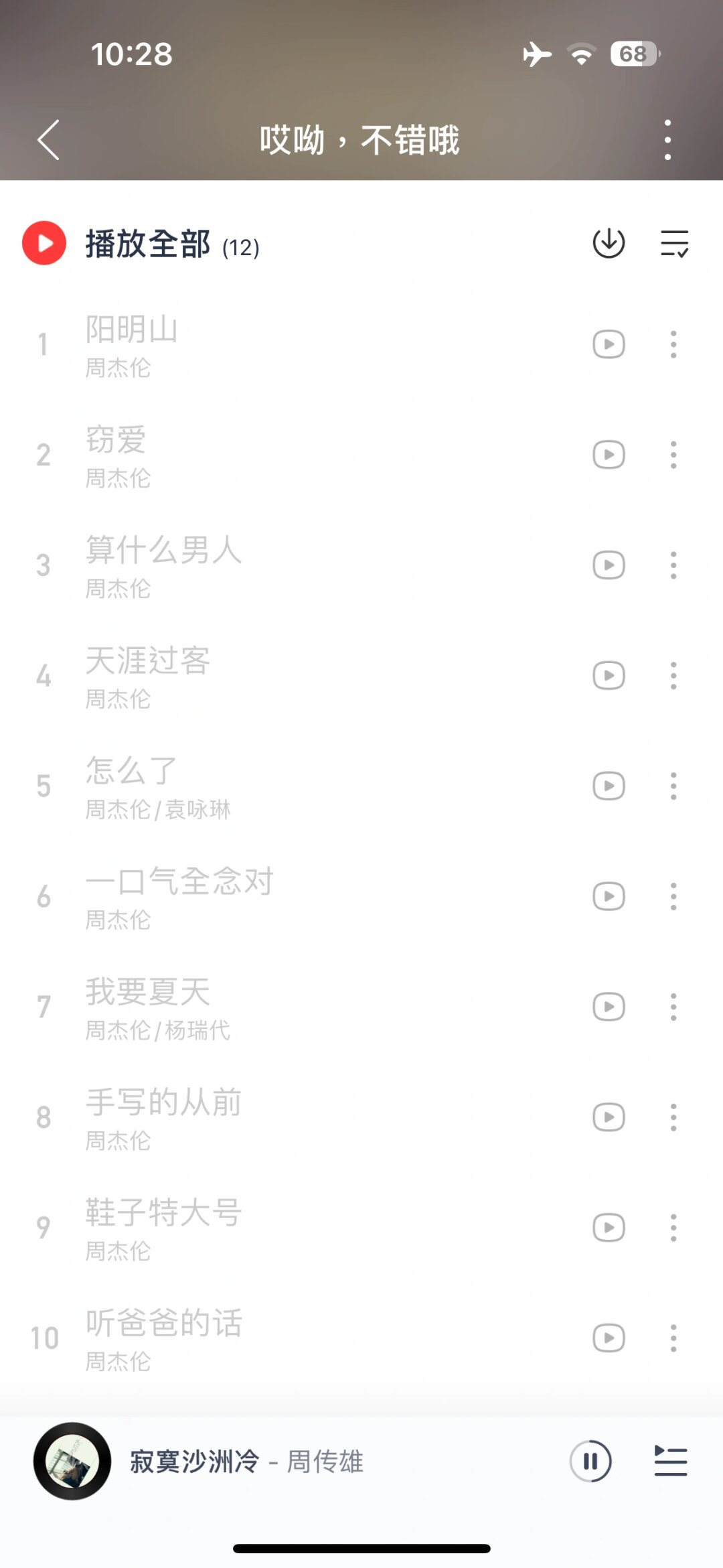
Task: Open the overflow menu in the header
Action: pos(667,140)
